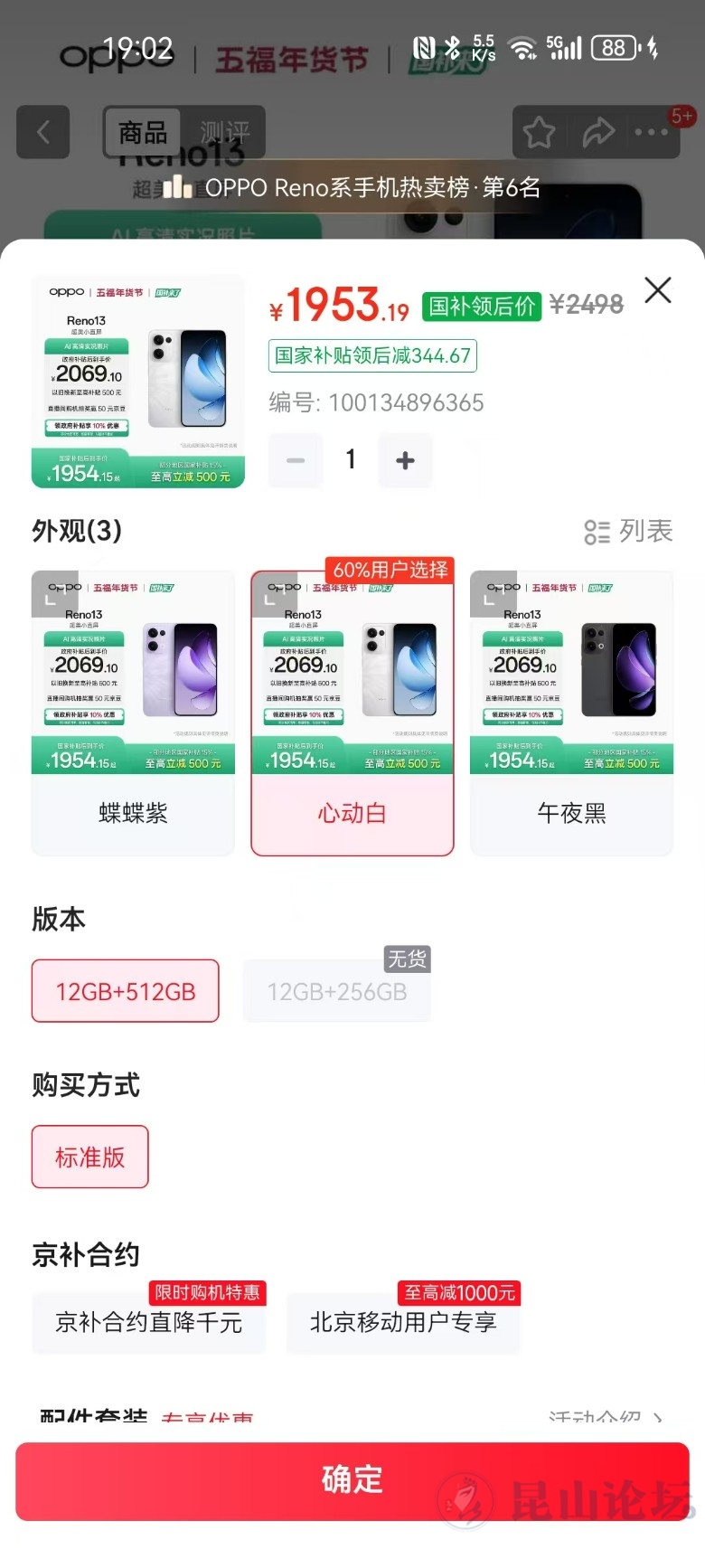Enlarge the 午夜黑 image with expand icon
The image size is (705, 1568).
coord(493,593)
